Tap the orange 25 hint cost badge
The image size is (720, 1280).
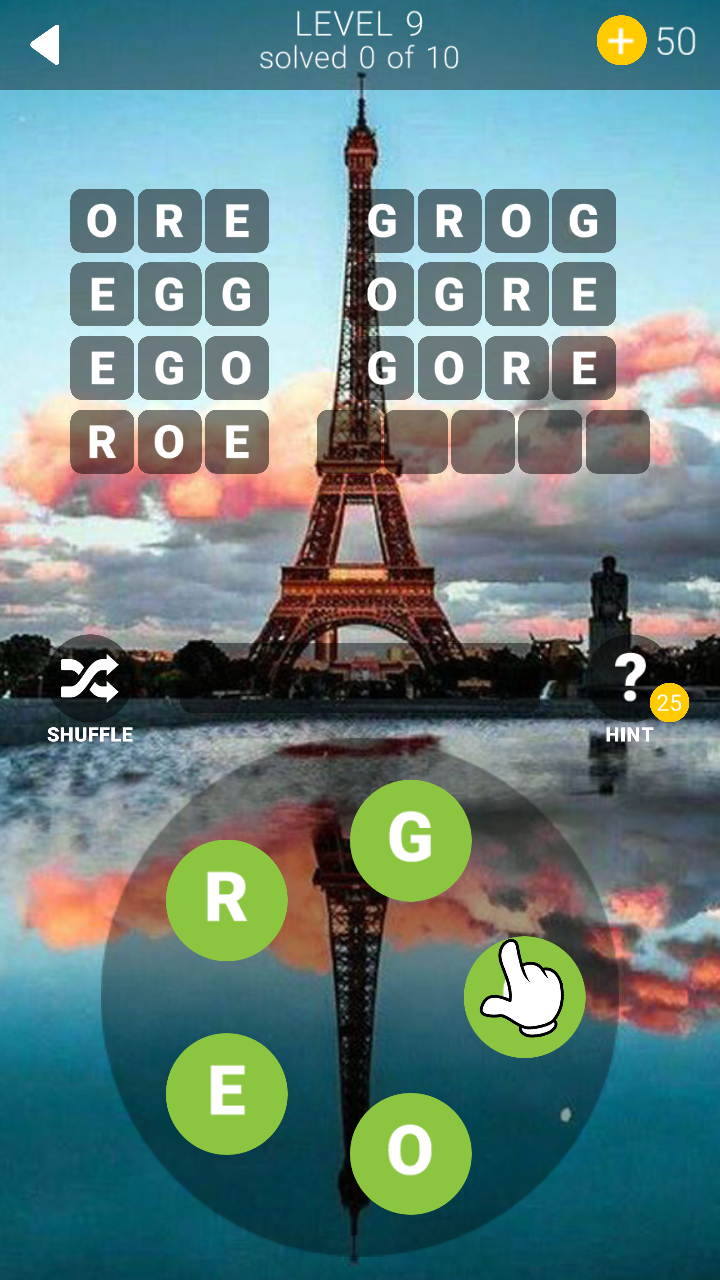(x=671, y=704)
